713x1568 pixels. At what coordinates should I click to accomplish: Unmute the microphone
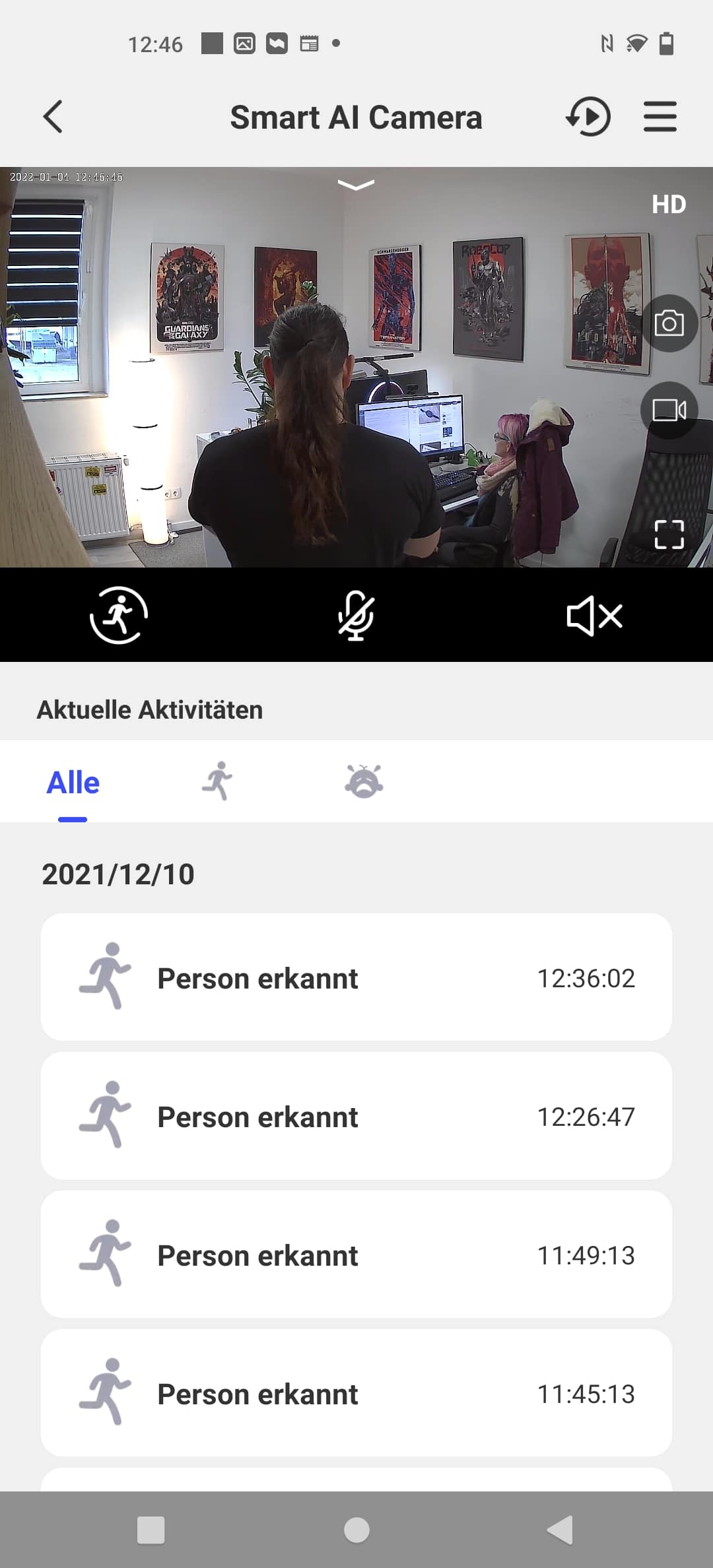[356, 615]
